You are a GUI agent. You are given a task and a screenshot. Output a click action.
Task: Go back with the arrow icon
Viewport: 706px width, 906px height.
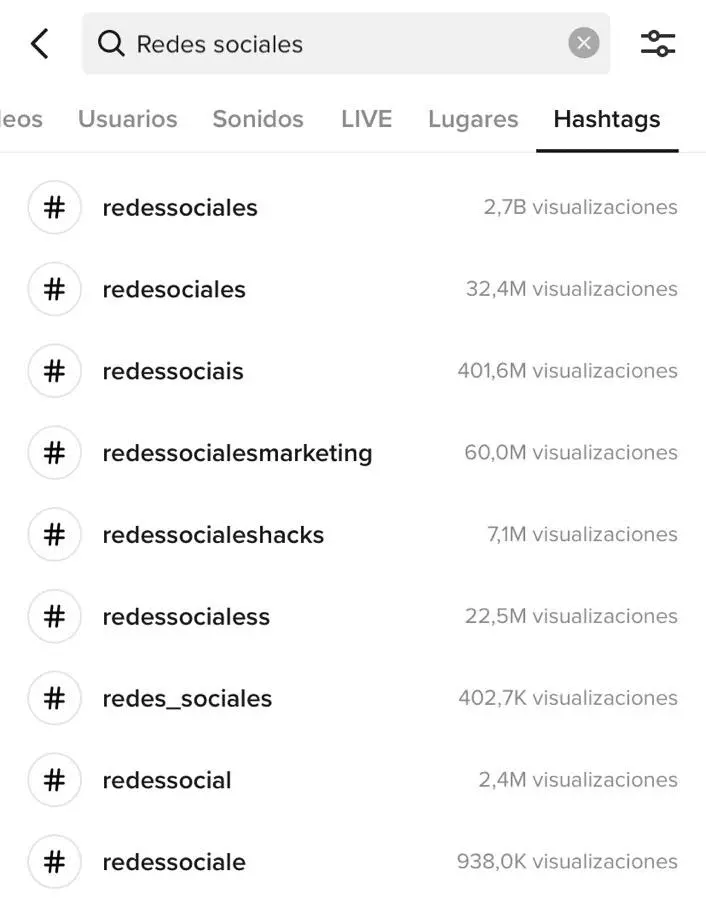40,44
